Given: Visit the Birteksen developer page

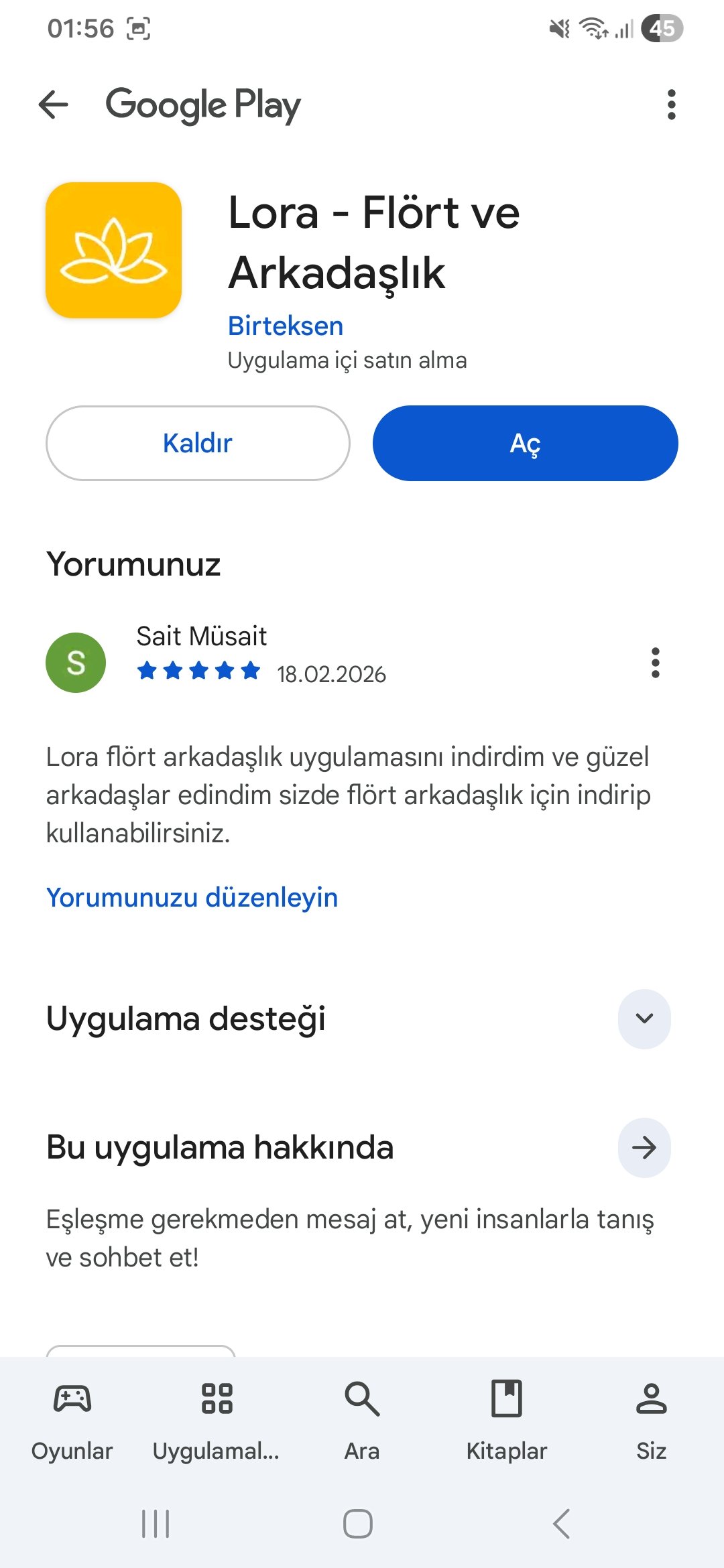Looking at the screenshot, I should coord(286,326).
